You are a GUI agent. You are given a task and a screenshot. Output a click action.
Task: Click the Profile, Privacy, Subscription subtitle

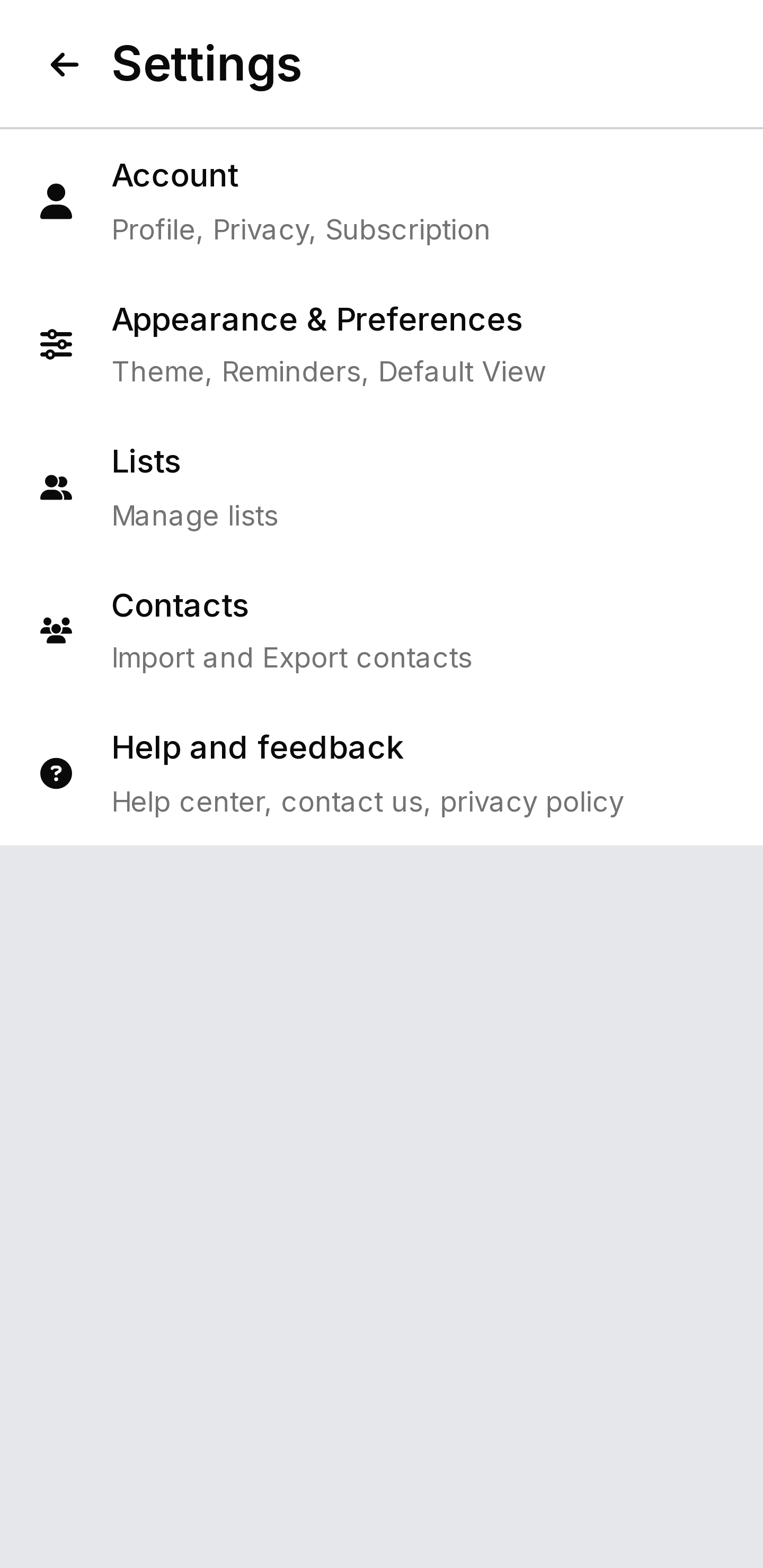pyautogui.click(x=301, y=229)
